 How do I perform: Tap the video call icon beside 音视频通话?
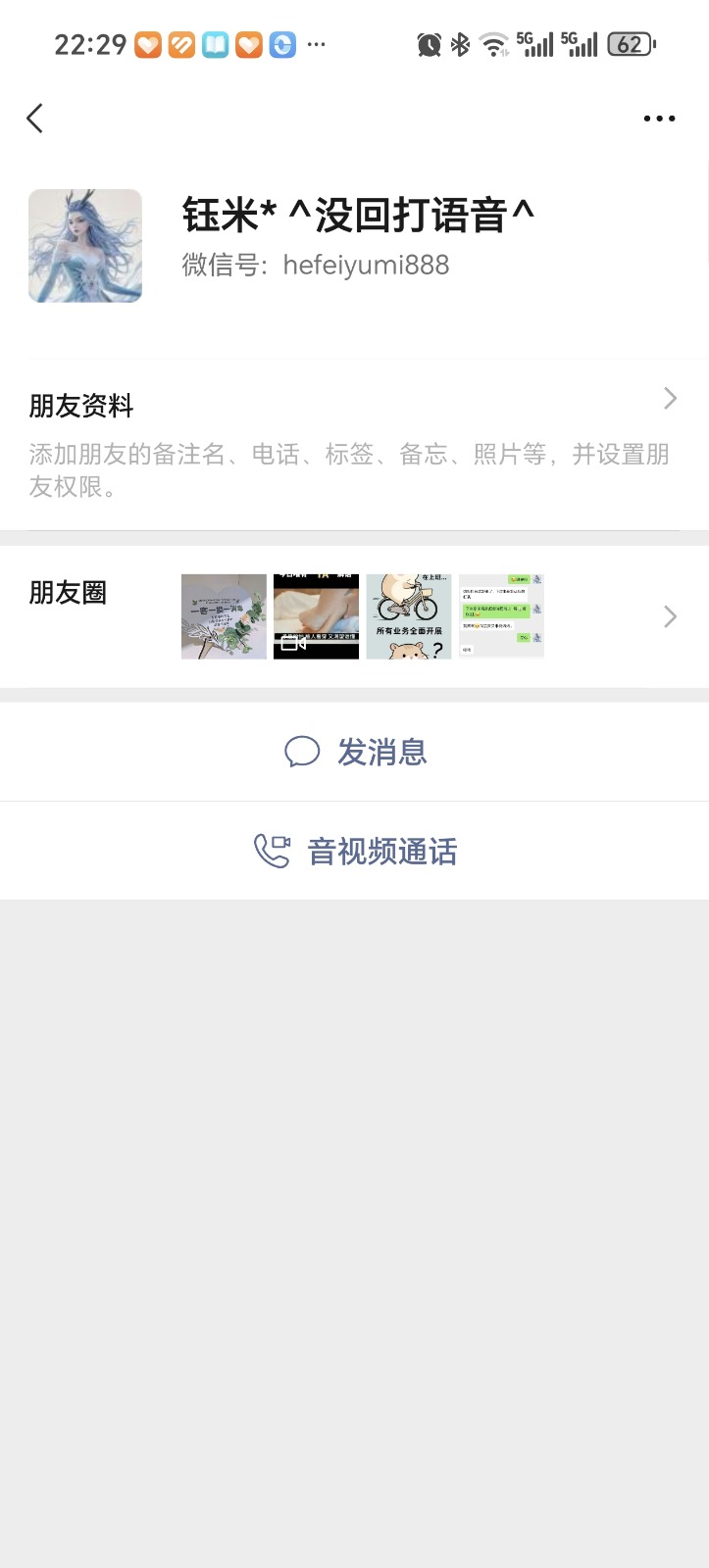click(x=273, y=851)
